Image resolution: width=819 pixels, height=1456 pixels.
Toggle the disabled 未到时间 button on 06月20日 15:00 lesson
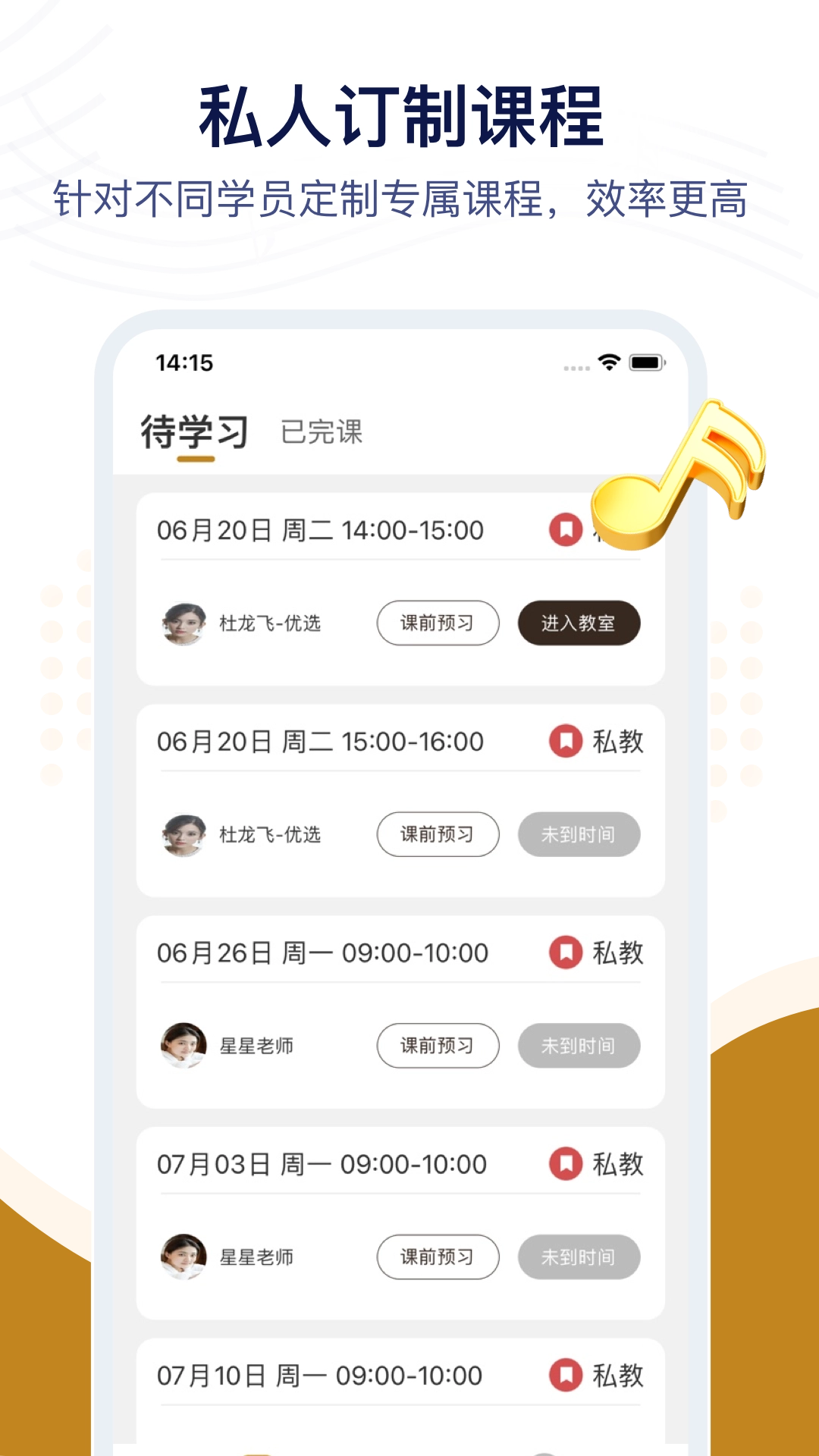pyautogui.click(x=579, y=834)
